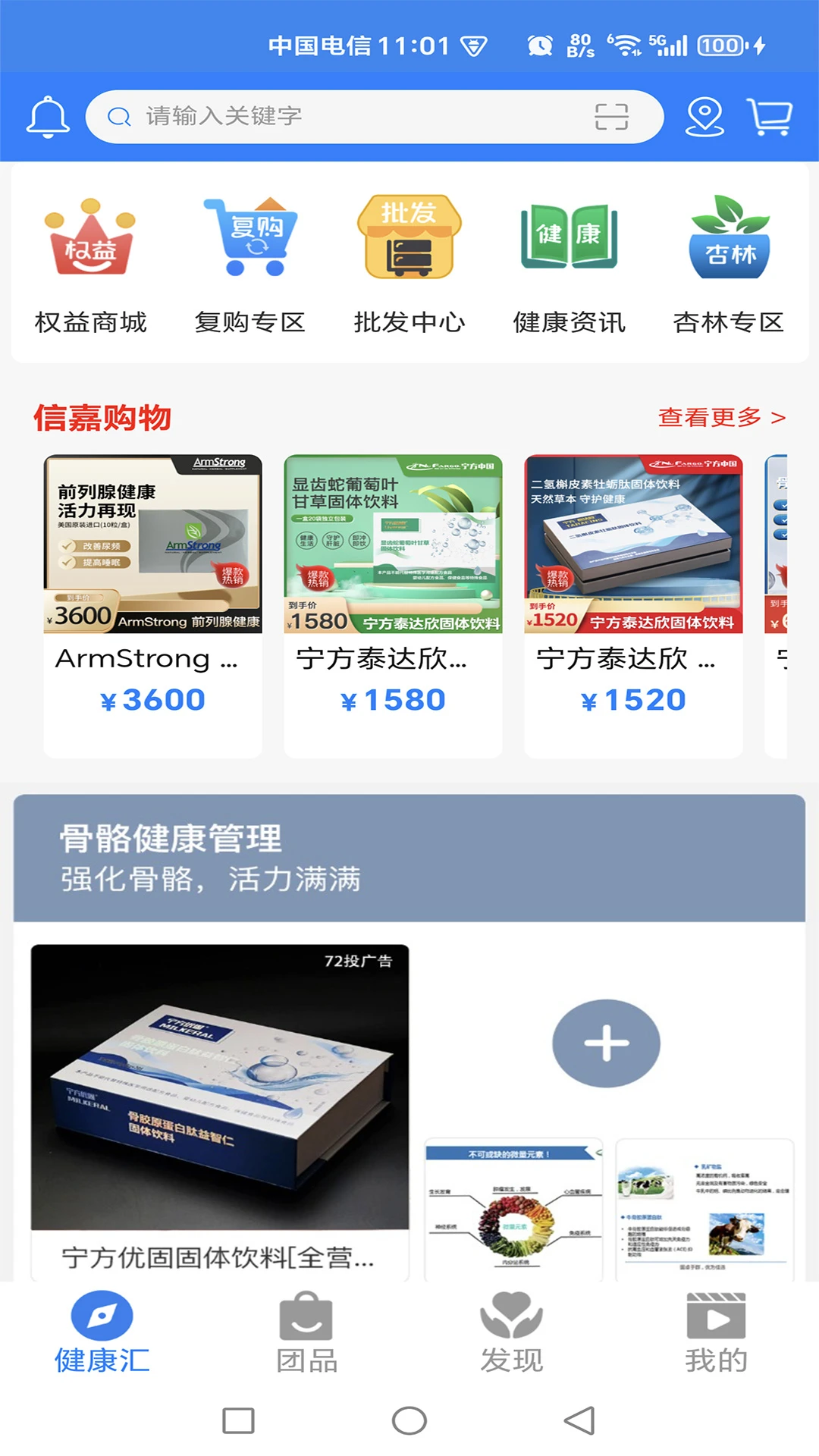Open the 骨骼健康管理 banner
Image resolution: width=819 pixels, height=1456 pixels.
pyautogui.click(x=409, y=858)
